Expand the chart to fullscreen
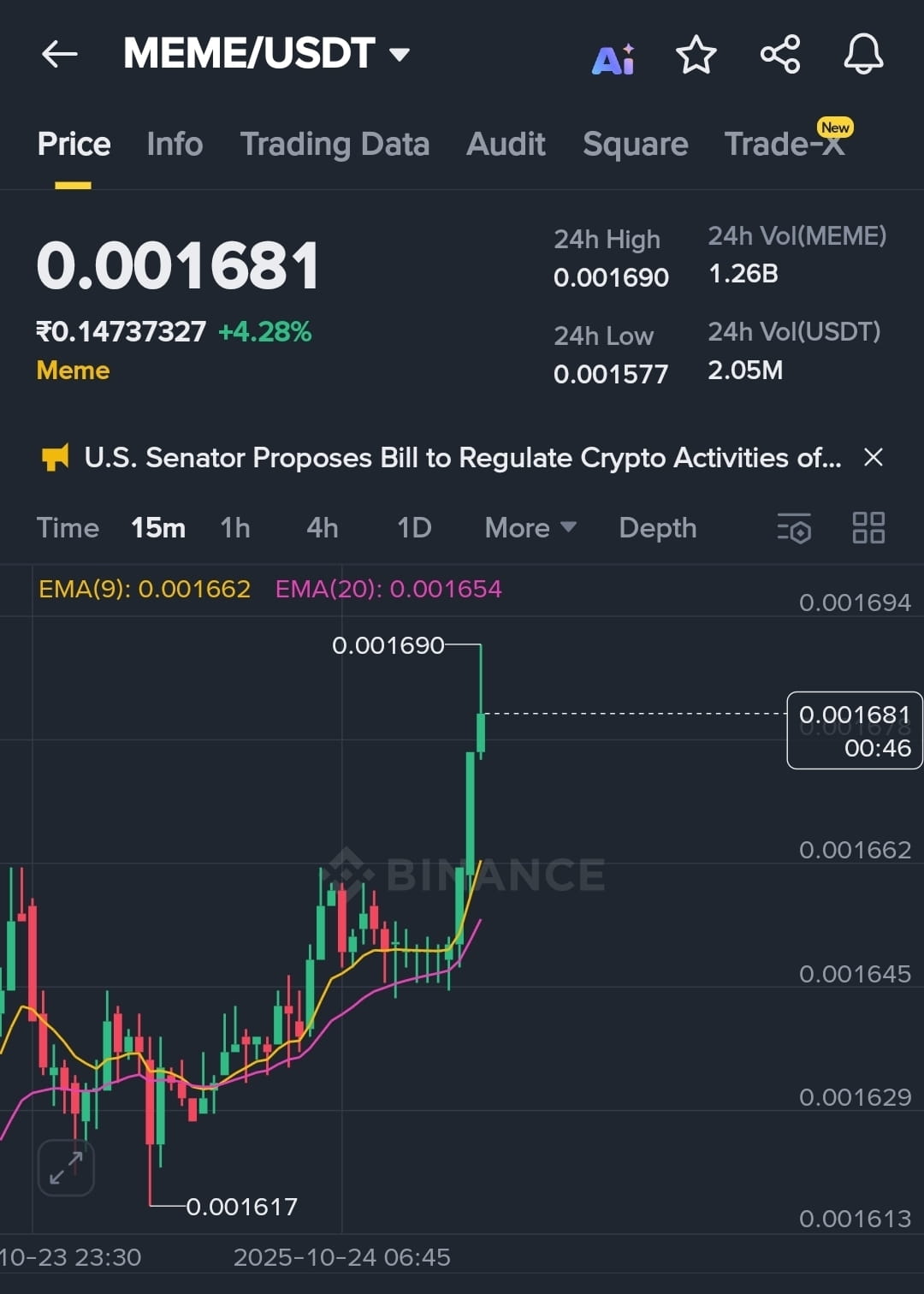 66,1167
